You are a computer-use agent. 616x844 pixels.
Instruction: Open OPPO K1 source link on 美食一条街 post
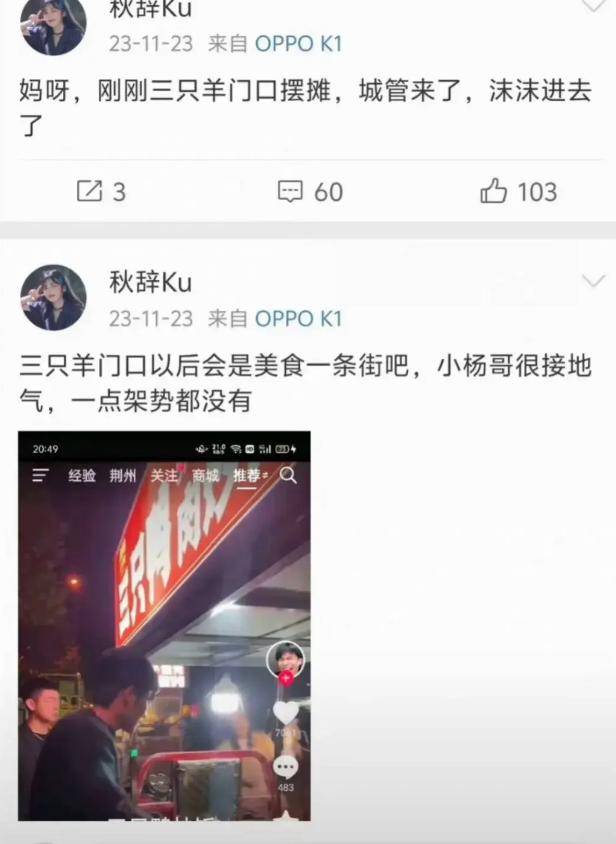298,319
